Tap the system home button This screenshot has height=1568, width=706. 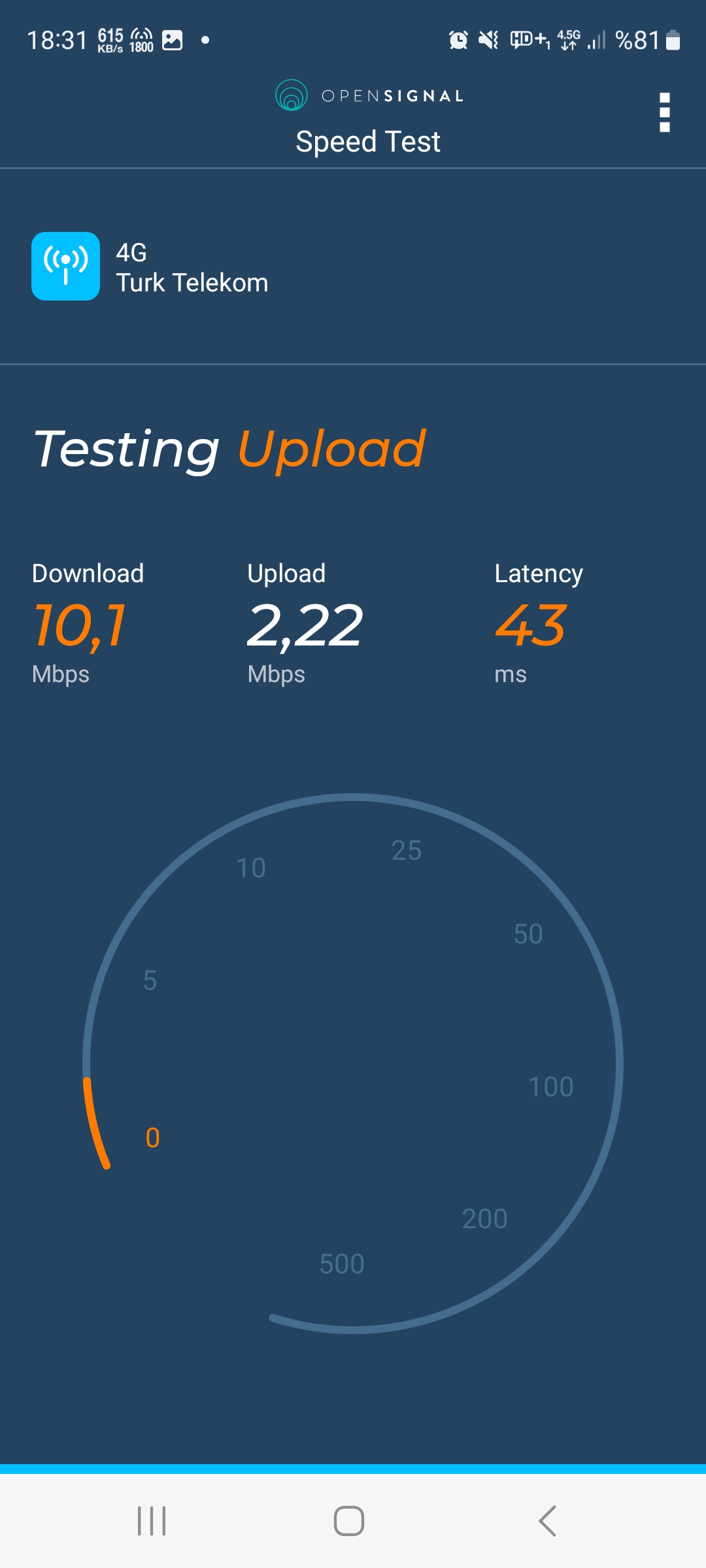(x=349, y=1521)
